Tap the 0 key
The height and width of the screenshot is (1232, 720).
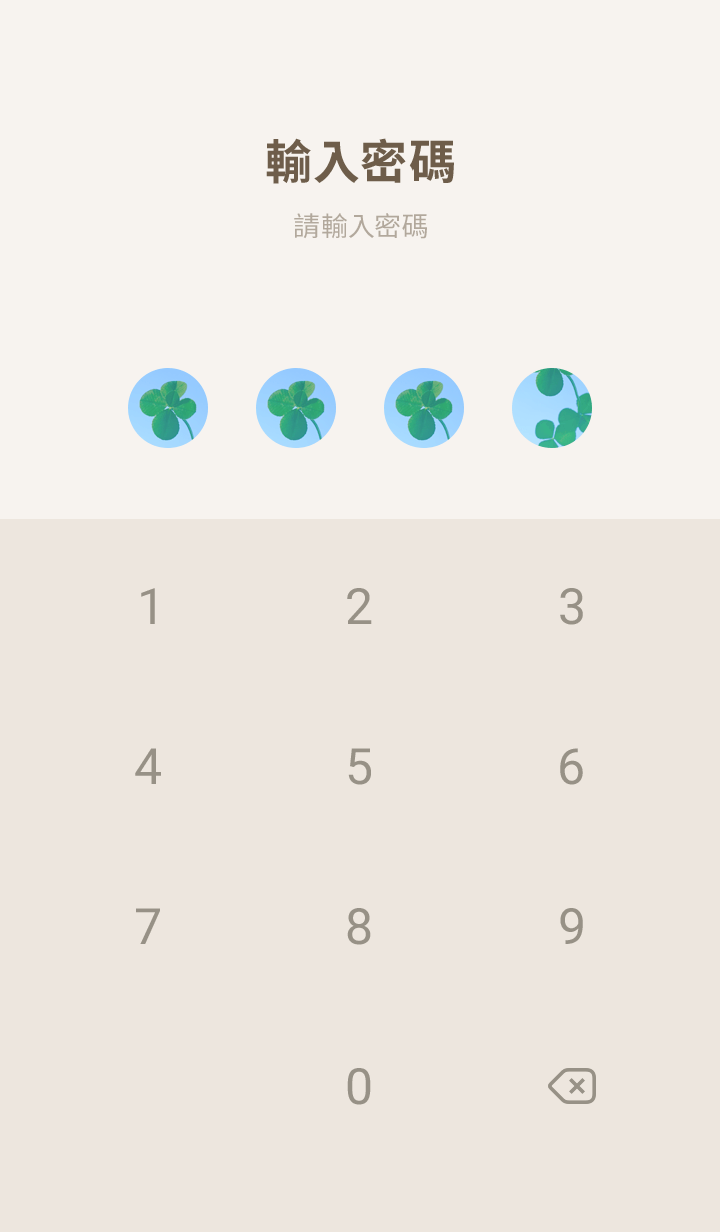click(359, 1087)
